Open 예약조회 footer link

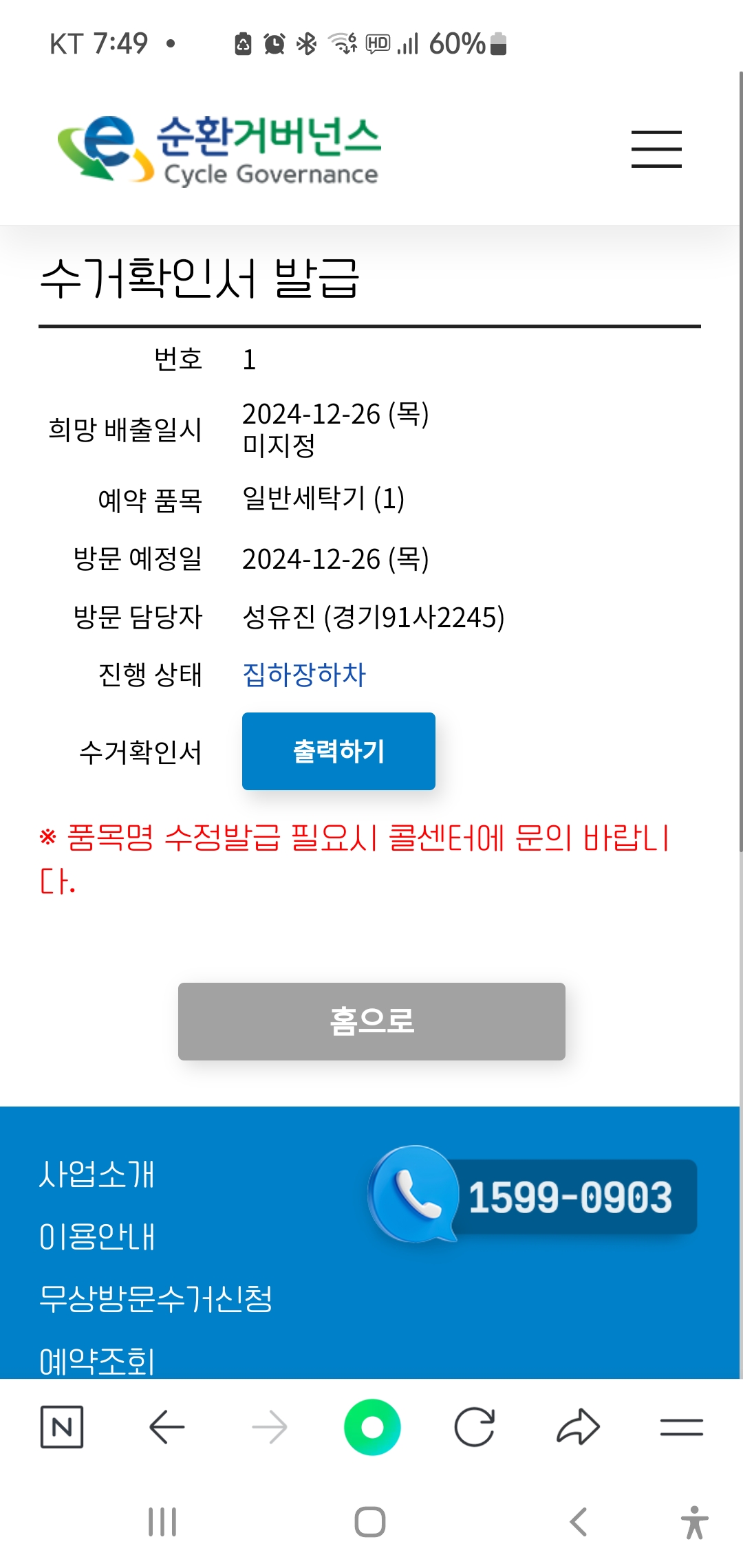(97, 1360)
